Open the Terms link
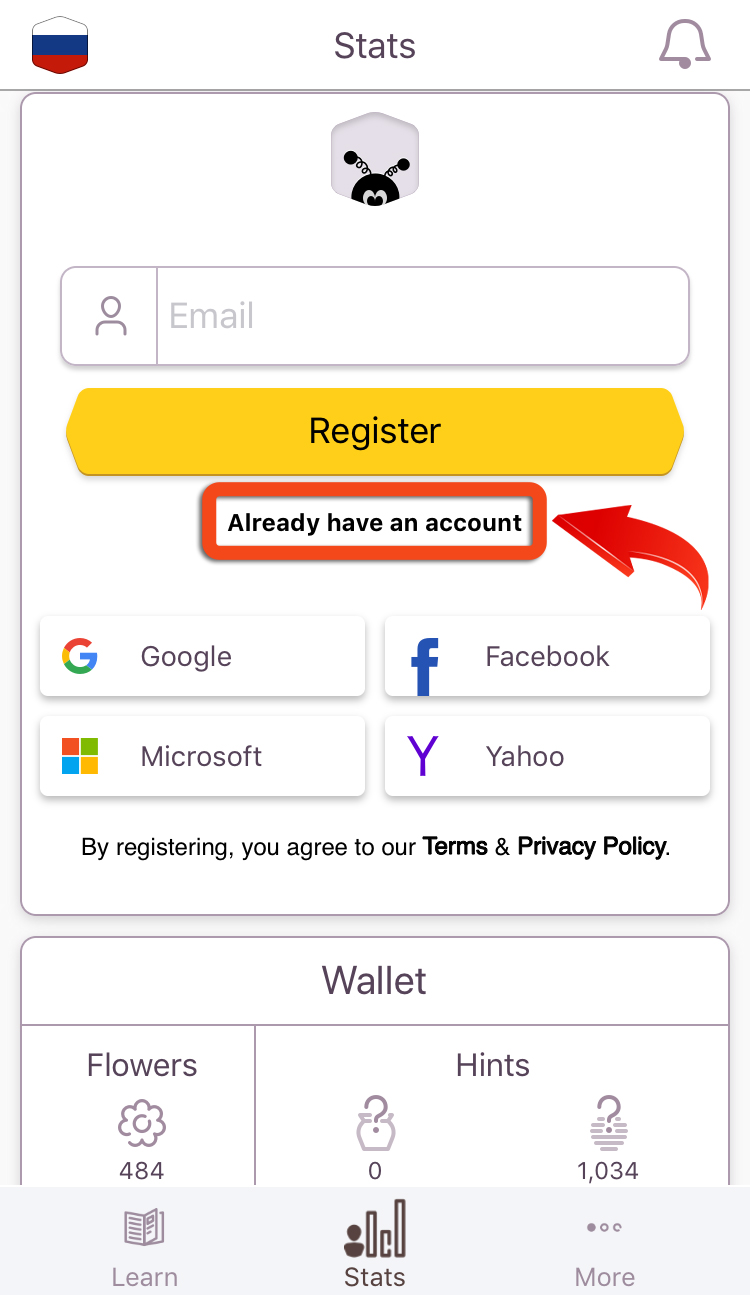The width and height of the screenshot is (750, 1295). 455,847
